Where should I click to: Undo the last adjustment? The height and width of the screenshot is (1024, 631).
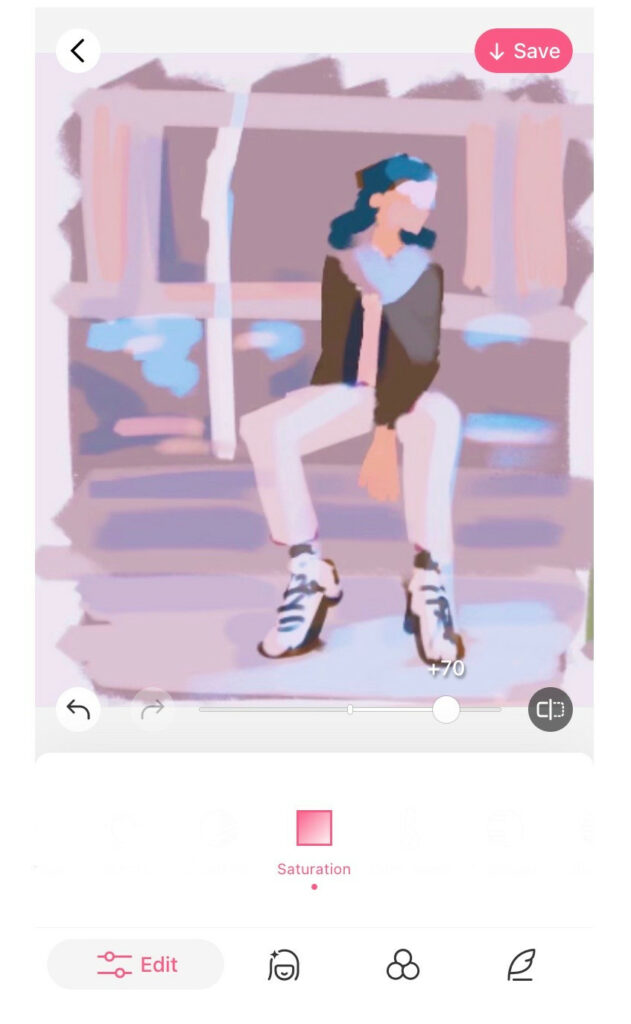coord(78,710)
